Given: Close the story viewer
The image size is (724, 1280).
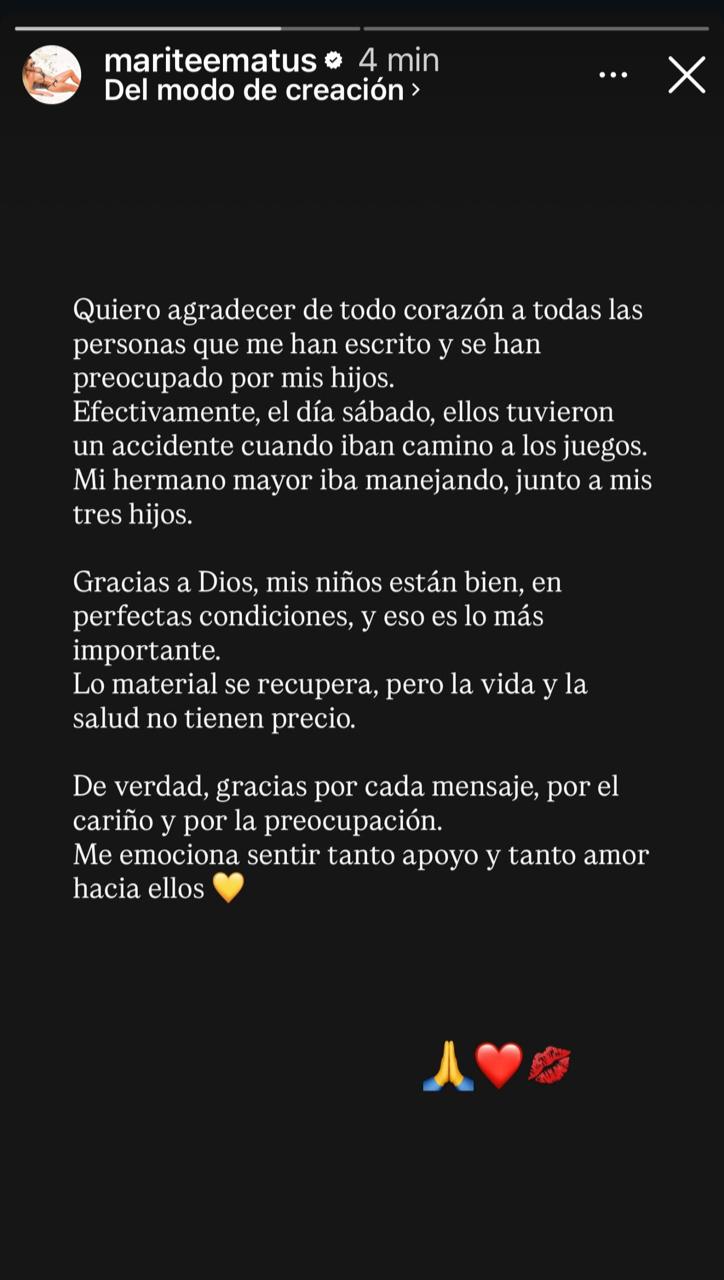Looking at the screenshot, I should [686, 75].
